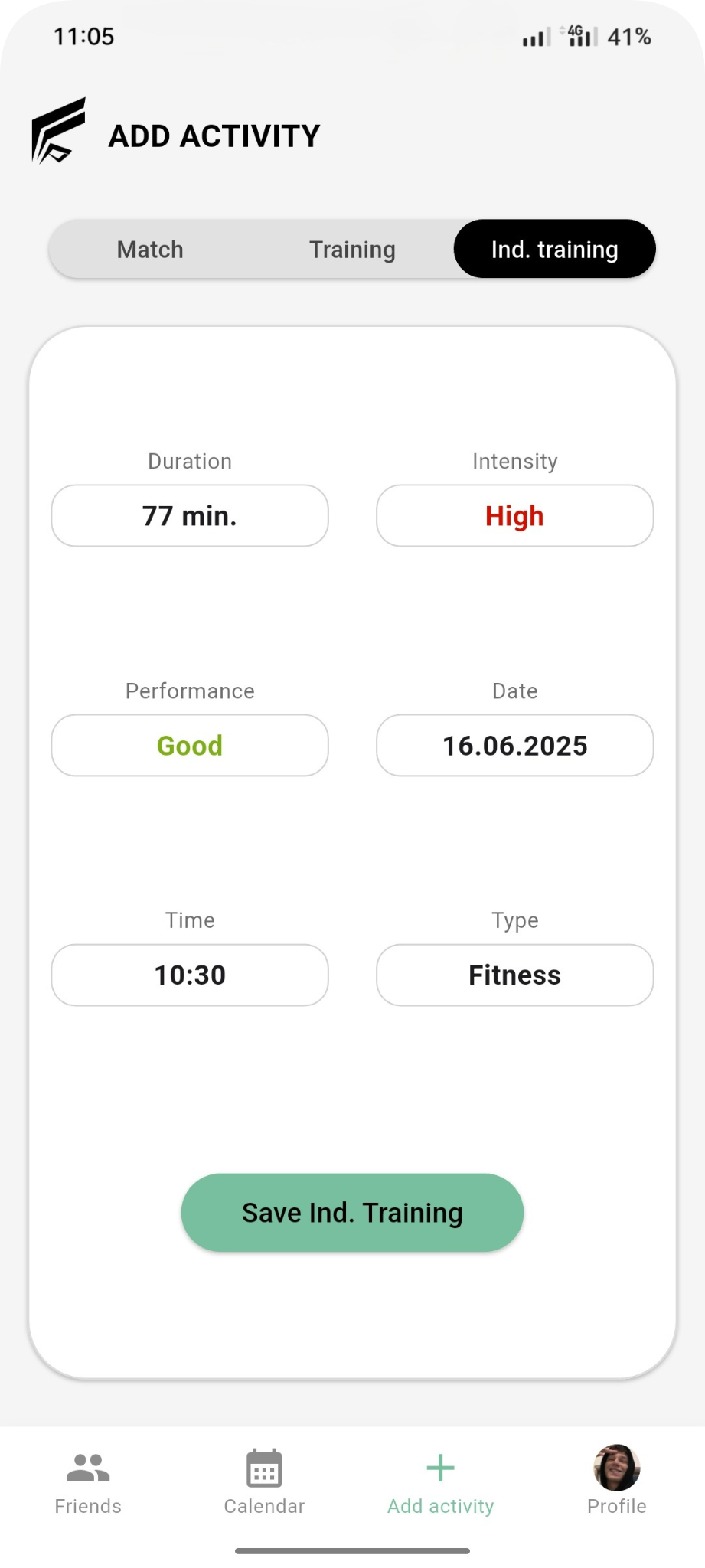This screenshot has width=705, height=1568.
Task: Open the Intensity selector showing High
Action: tap(514, 515)
